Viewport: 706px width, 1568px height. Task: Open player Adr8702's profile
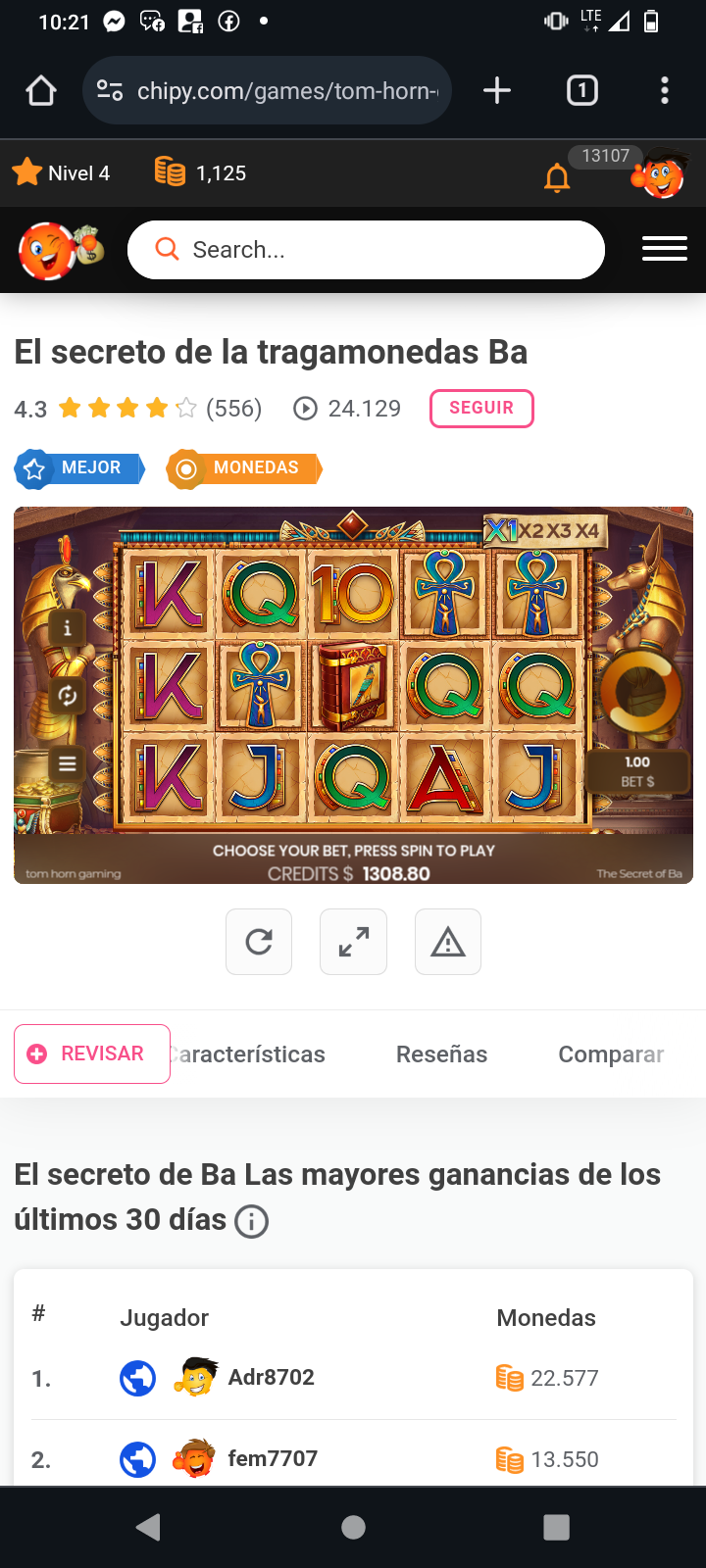coord(271,1377)
